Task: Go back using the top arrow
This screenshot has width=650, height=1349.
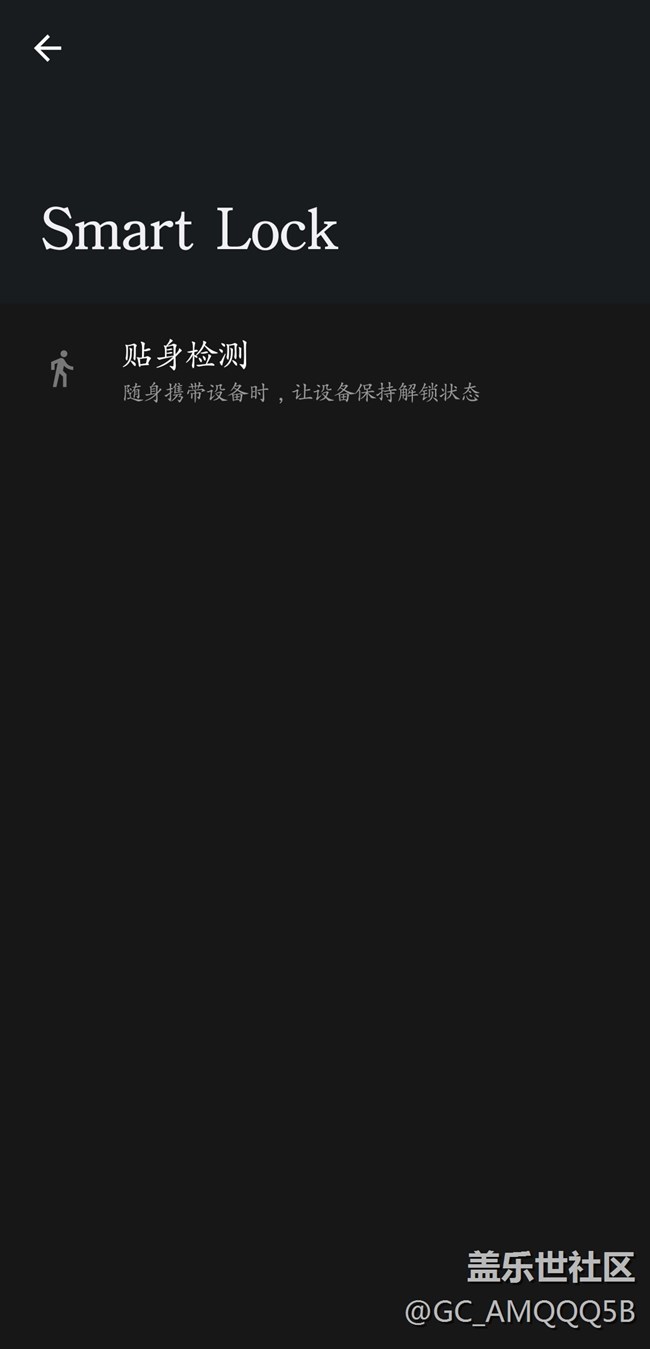Action: point(47,48)
